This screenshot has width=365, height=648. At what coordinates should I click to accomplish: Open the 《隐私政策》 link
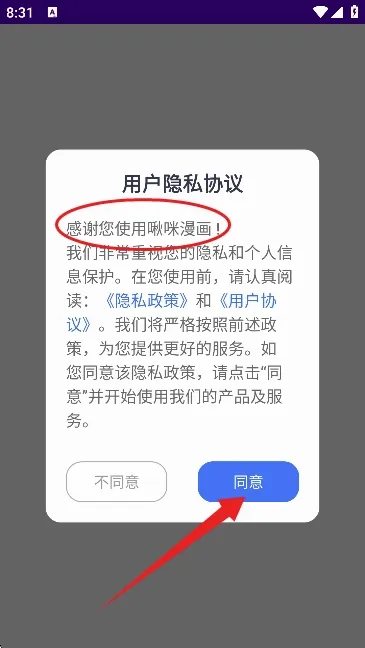pos(148,301)
